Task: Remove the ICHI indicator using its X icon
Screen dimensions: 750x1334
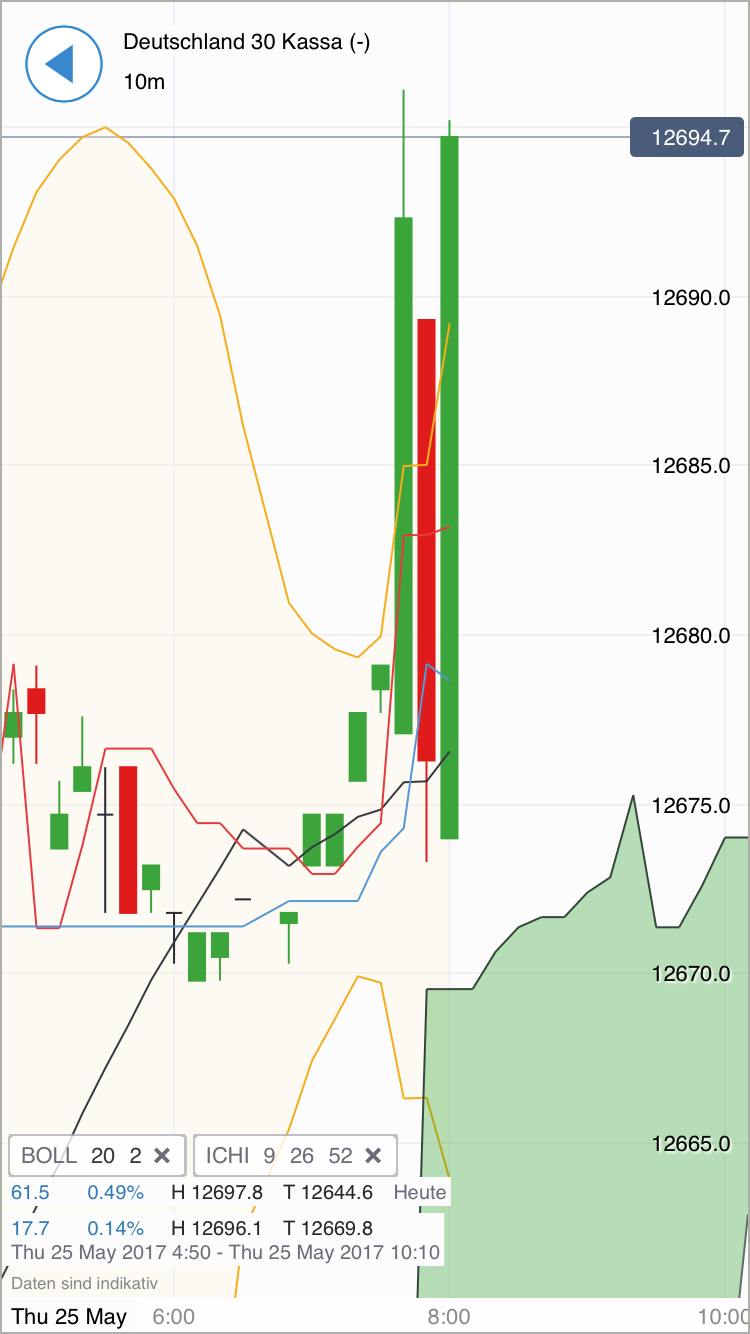Action: [x=373, y=1155]
